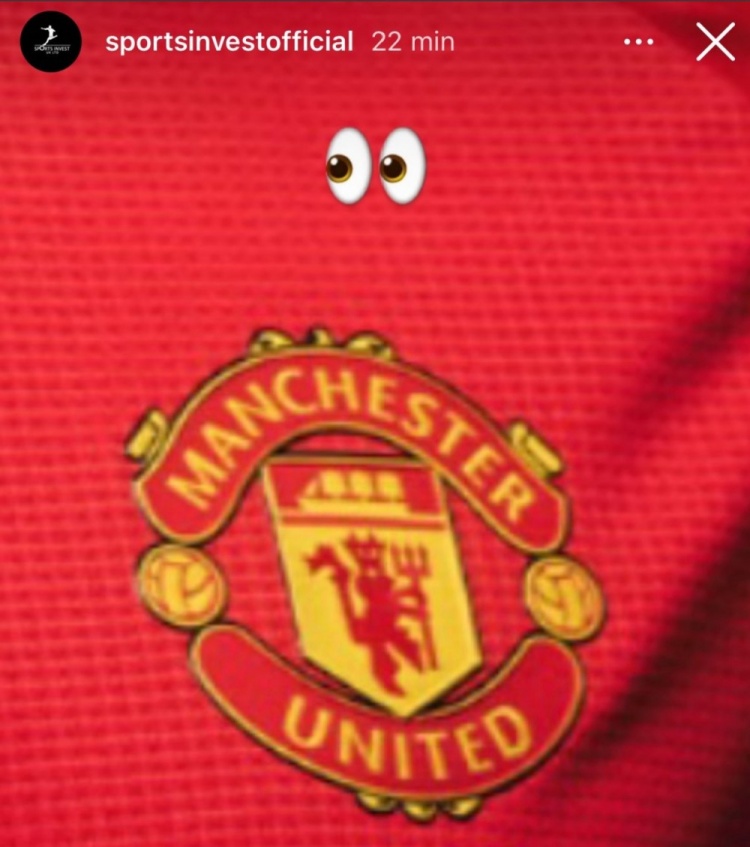Tap the sportsinvestofficial username
Image resolution: width=750 pixels, height=847 pixels.
tap(229, 42)
